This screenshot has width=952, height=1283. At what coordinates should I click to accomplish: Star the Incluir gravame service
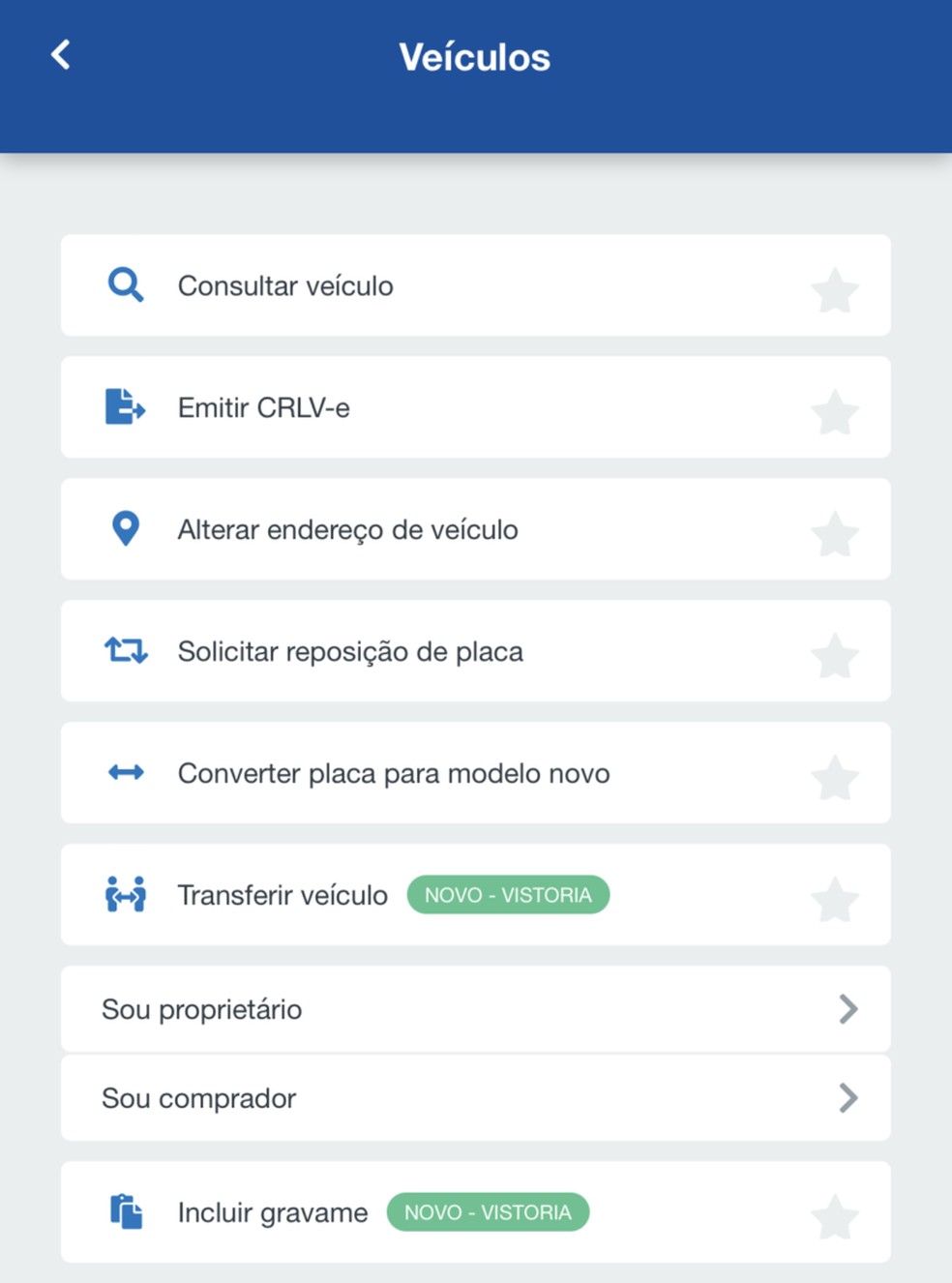pos(834,1217)
